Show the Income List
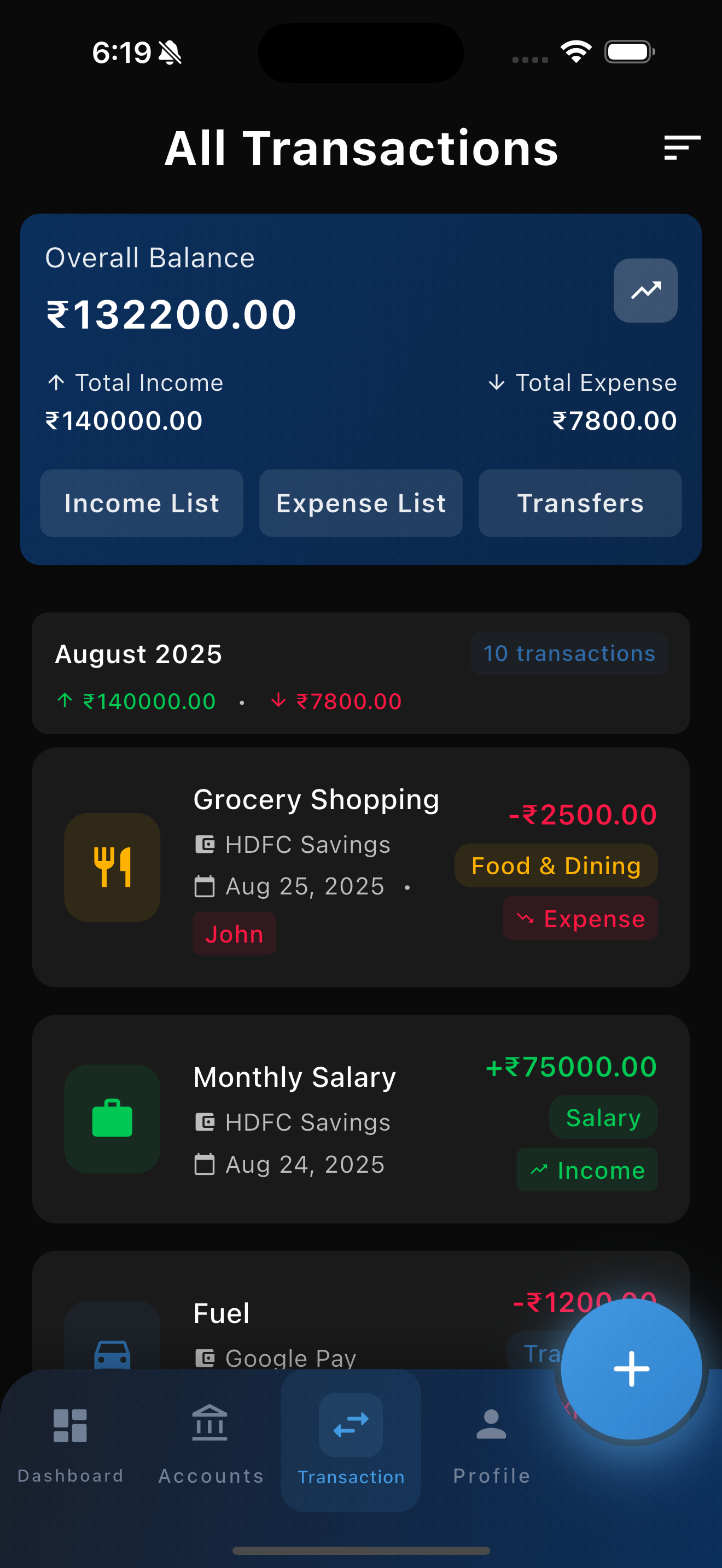The image size is (722, 1568). point(142,504)
